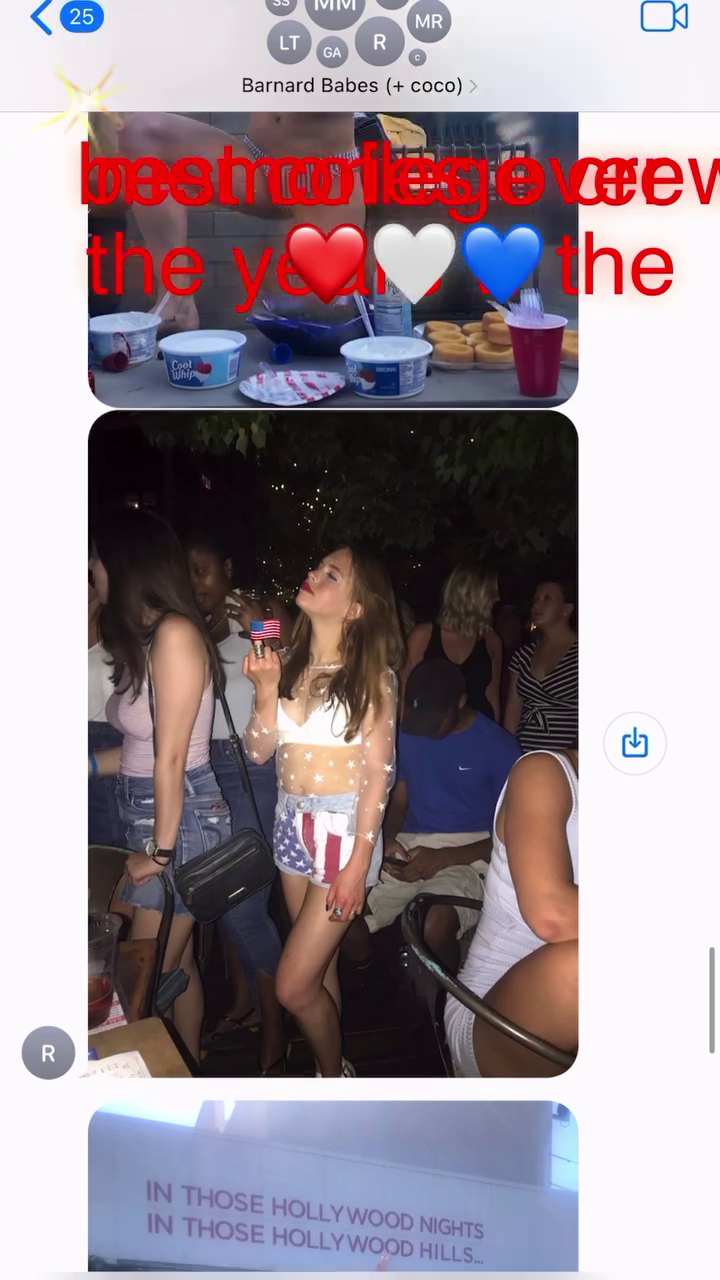Tap SS's avatar at the top
This screenshot has width=720, height=1280.
click(x=281, y=6)
